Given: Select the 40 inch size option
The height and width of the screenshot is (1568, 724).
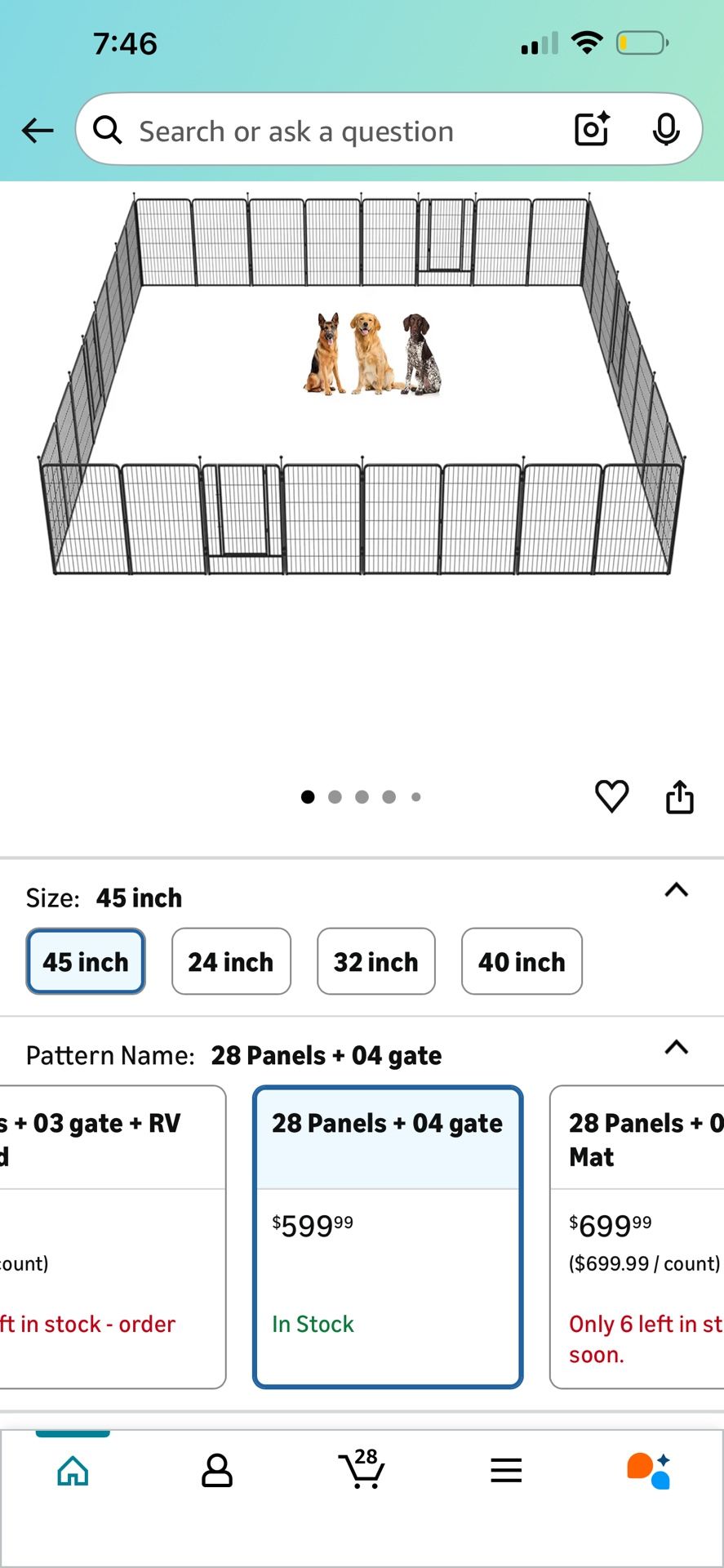Looking at the screenshot, I should click(522, 962).
